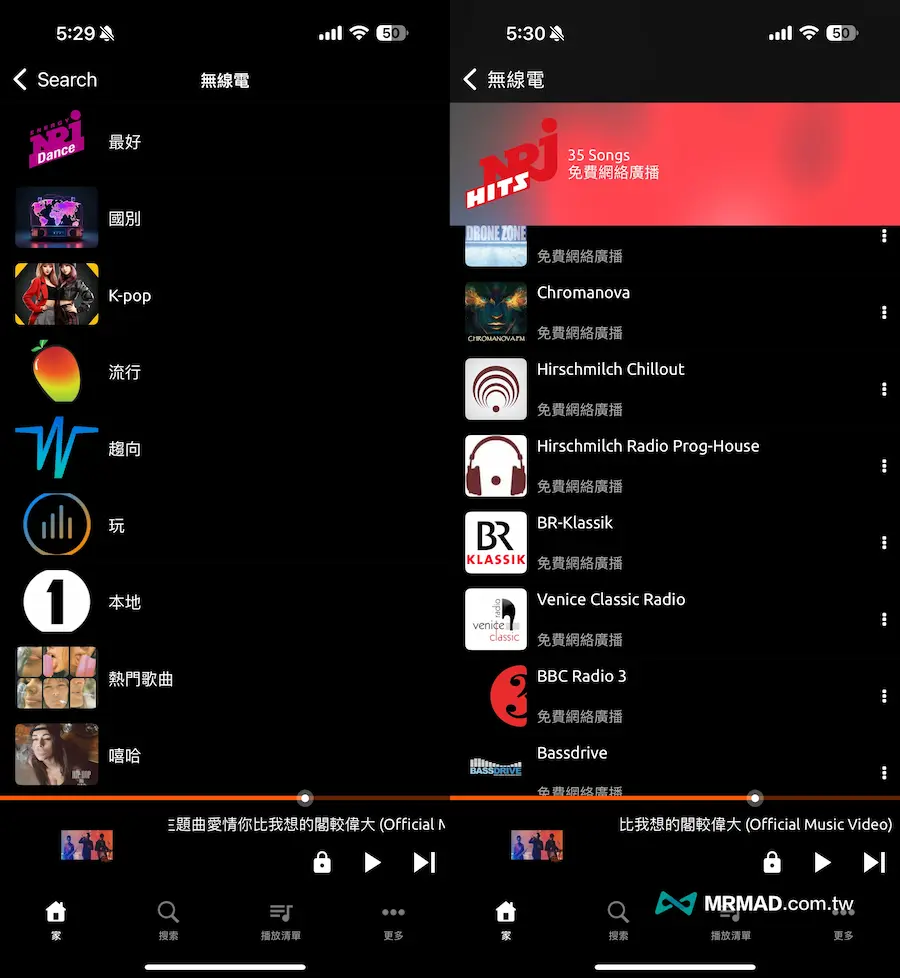Open more options for BR-Klassik
The image size is (900, 978).
tap(884, 543)
